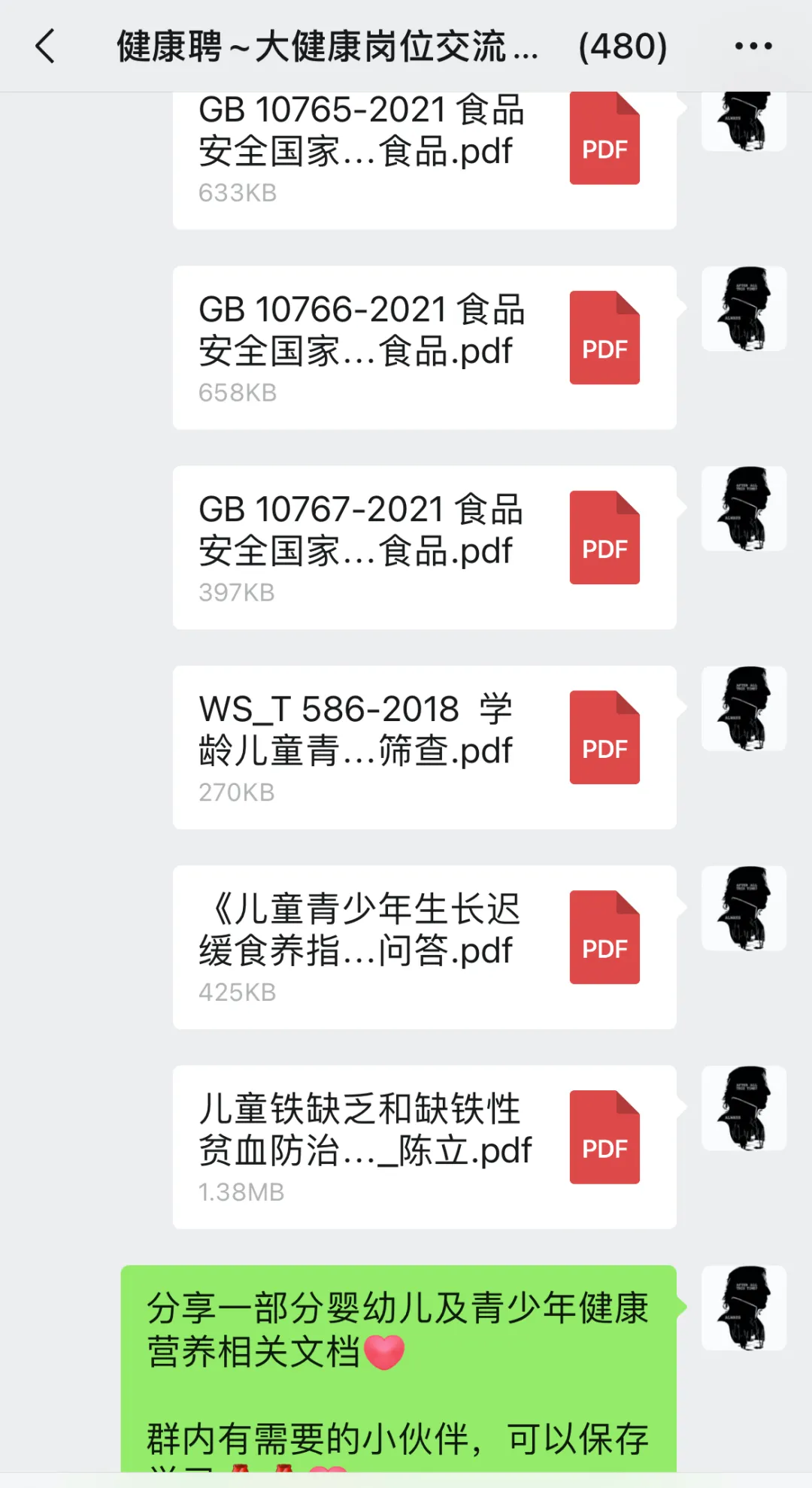This screenshot has width=812, height=1488.
Task: Open the 儿童铁缺乏和缺铁性贫血防治 PDF
Action: 424,1147
